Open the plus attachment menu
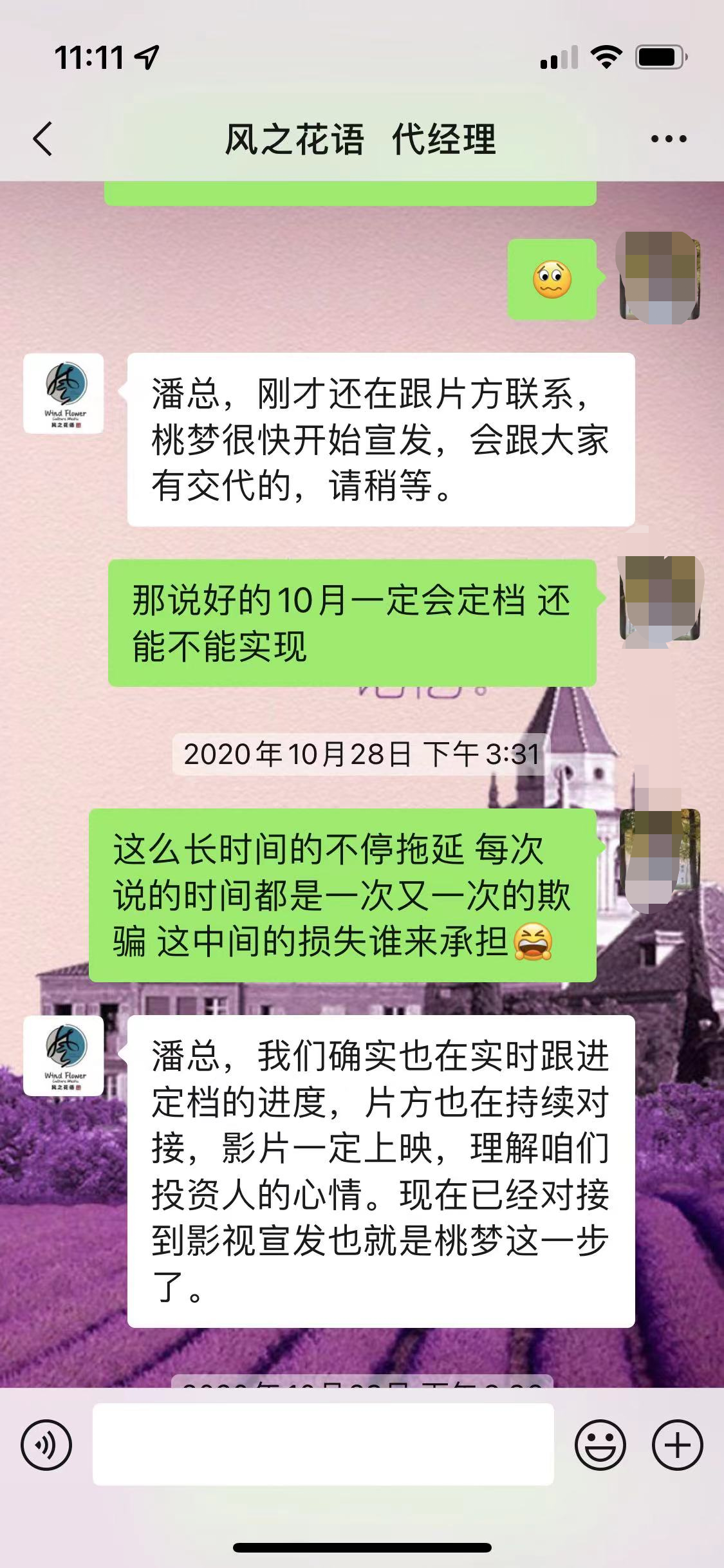Viewport: 724px width, 1568px height. click(x=677, y=1445)
